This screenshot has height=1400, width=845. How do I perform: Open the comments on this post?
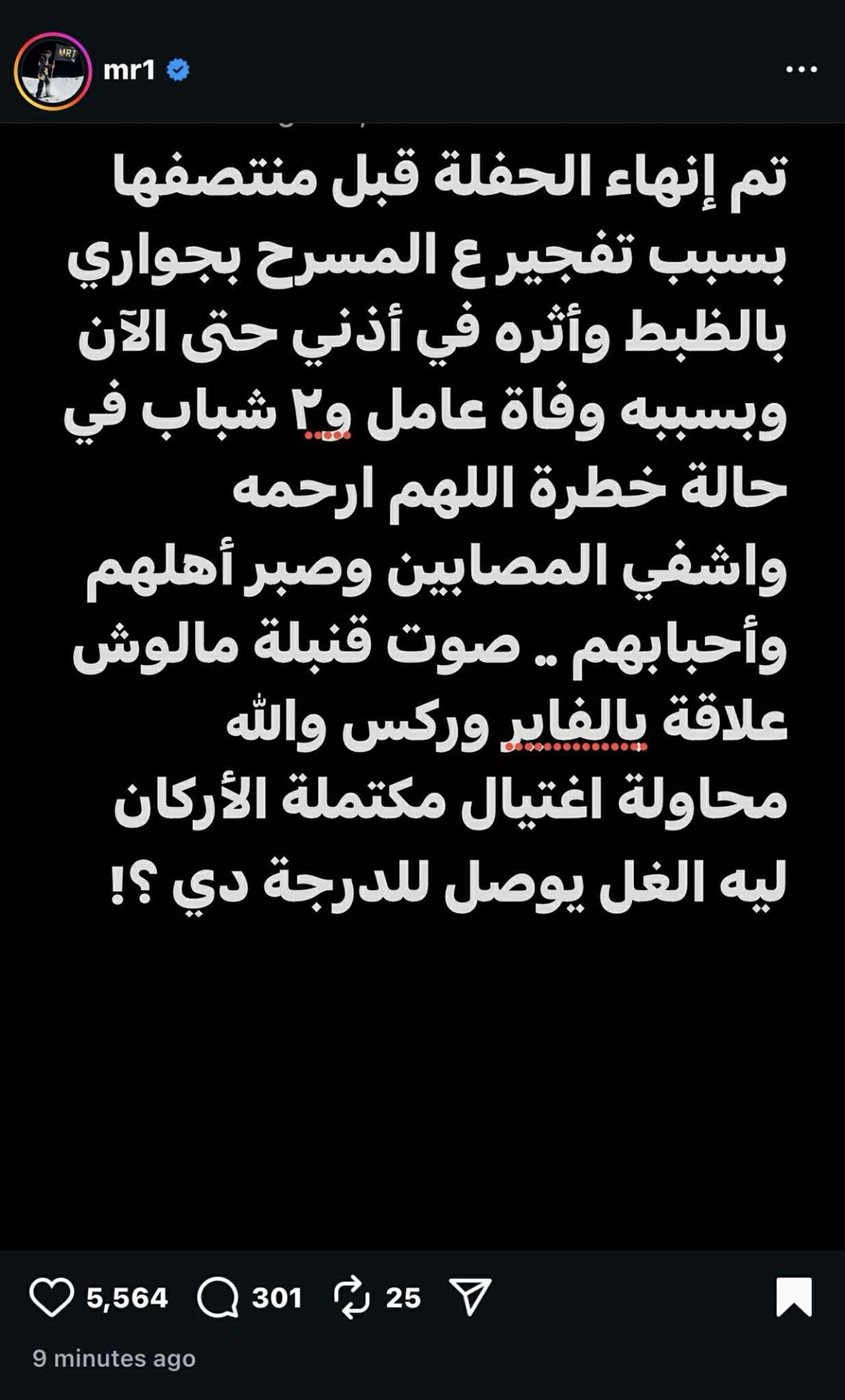click(x=218, y=1298)
